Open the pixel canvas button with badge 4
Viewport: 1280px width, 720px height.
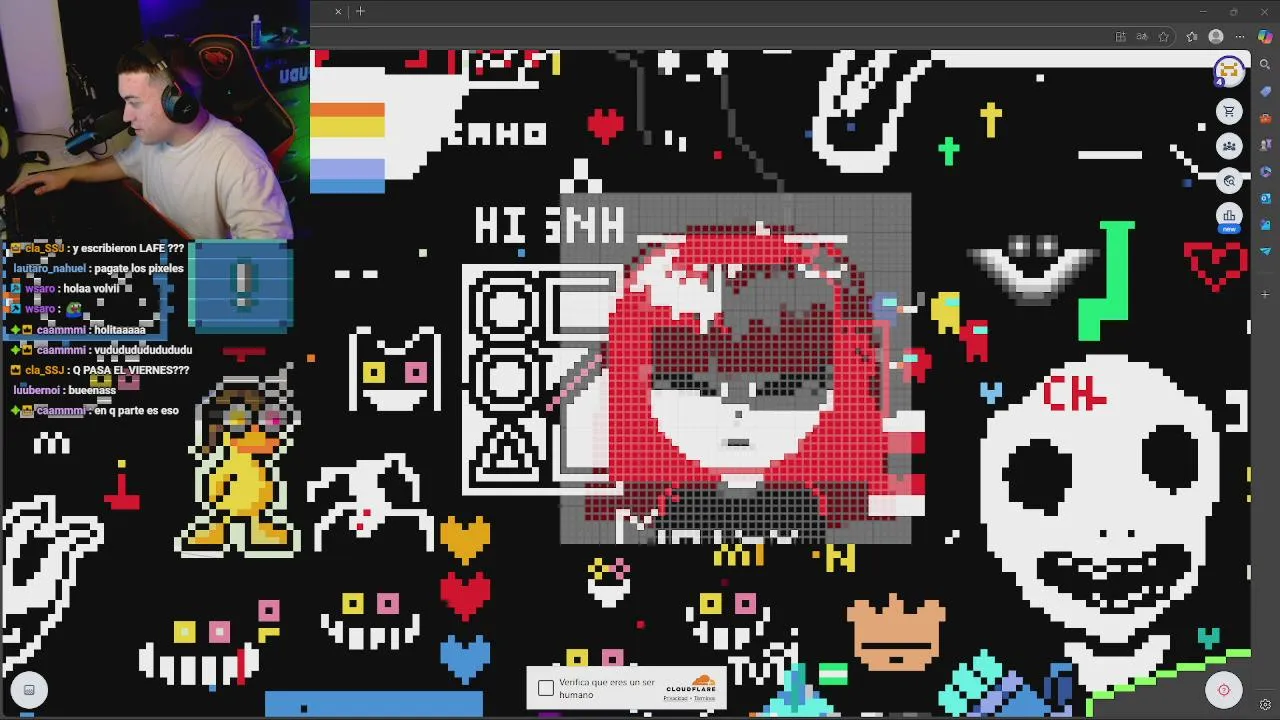click(x=1228, y=71)
